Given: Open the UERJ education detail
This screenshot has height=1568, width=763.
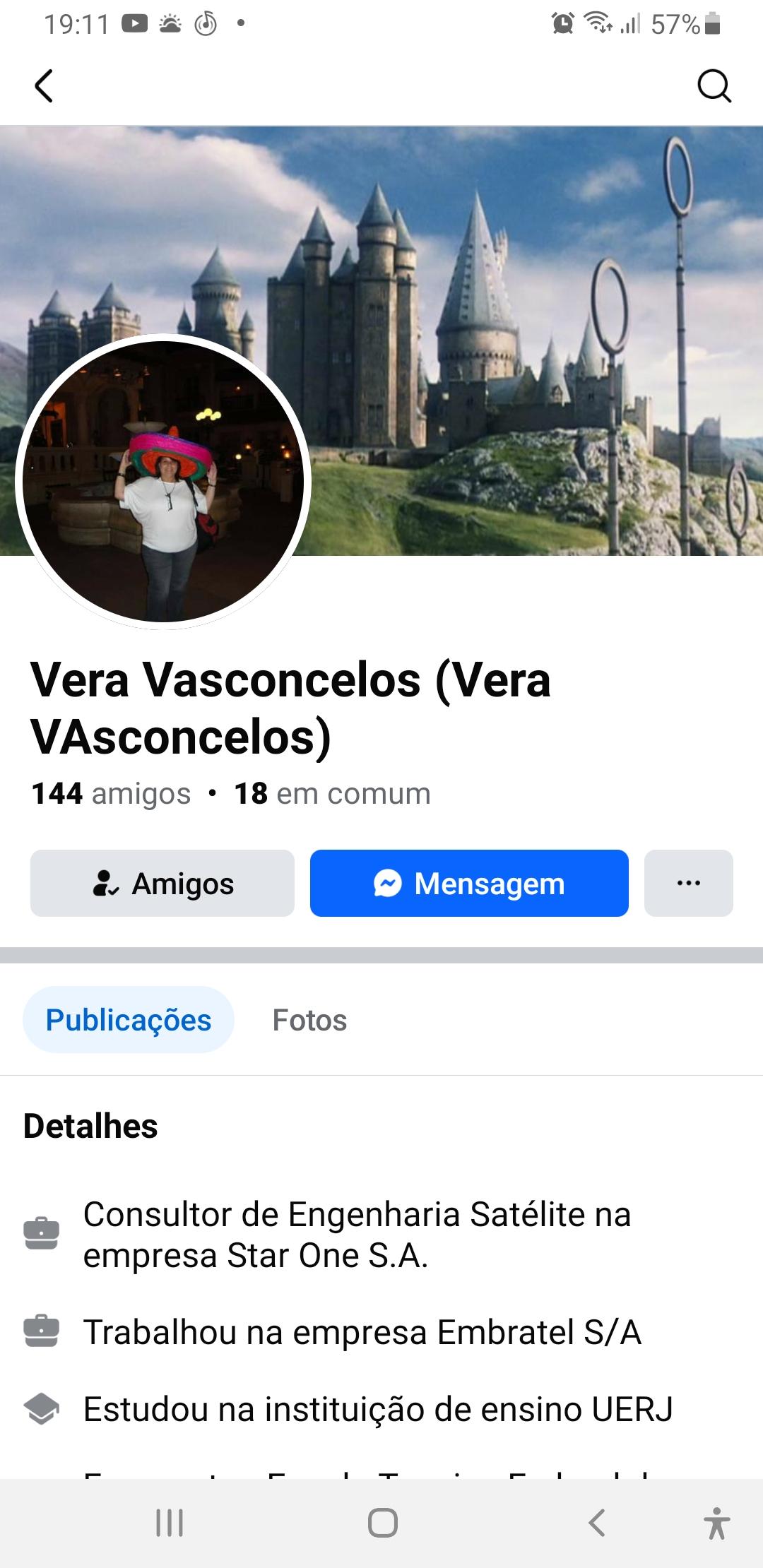Looking at the screenshot, I should (378, 1409).
